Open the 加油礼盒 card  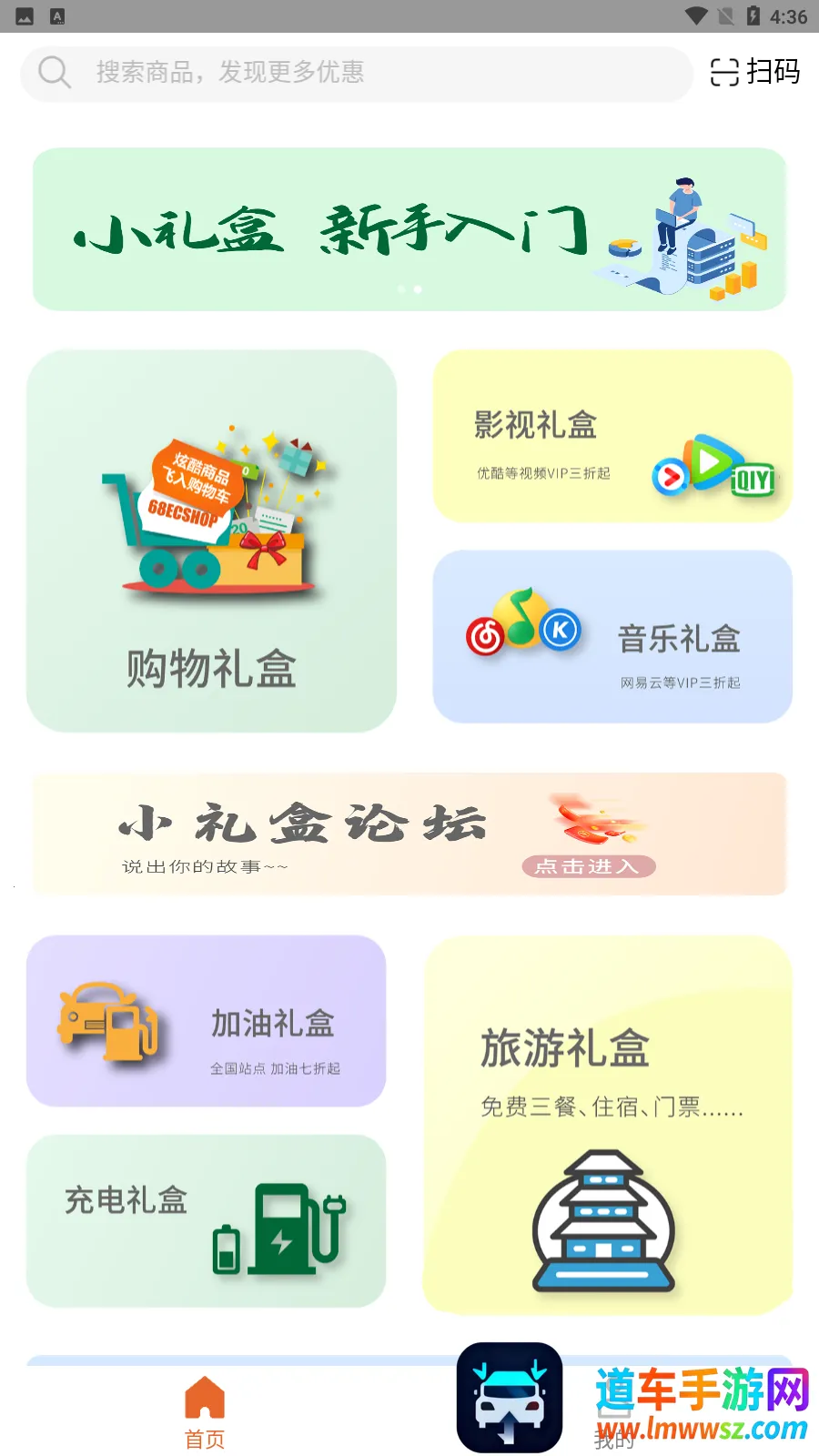tap(207, 1021)
